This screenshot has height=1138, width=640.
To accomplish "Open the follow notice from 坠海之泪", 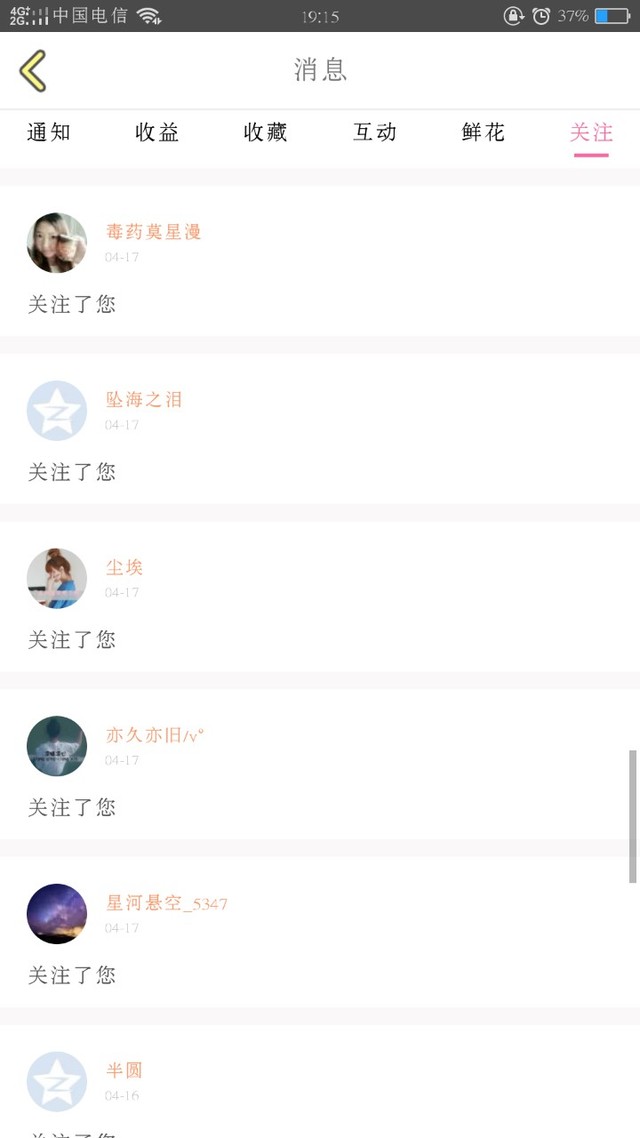I will tap(320, 472).
